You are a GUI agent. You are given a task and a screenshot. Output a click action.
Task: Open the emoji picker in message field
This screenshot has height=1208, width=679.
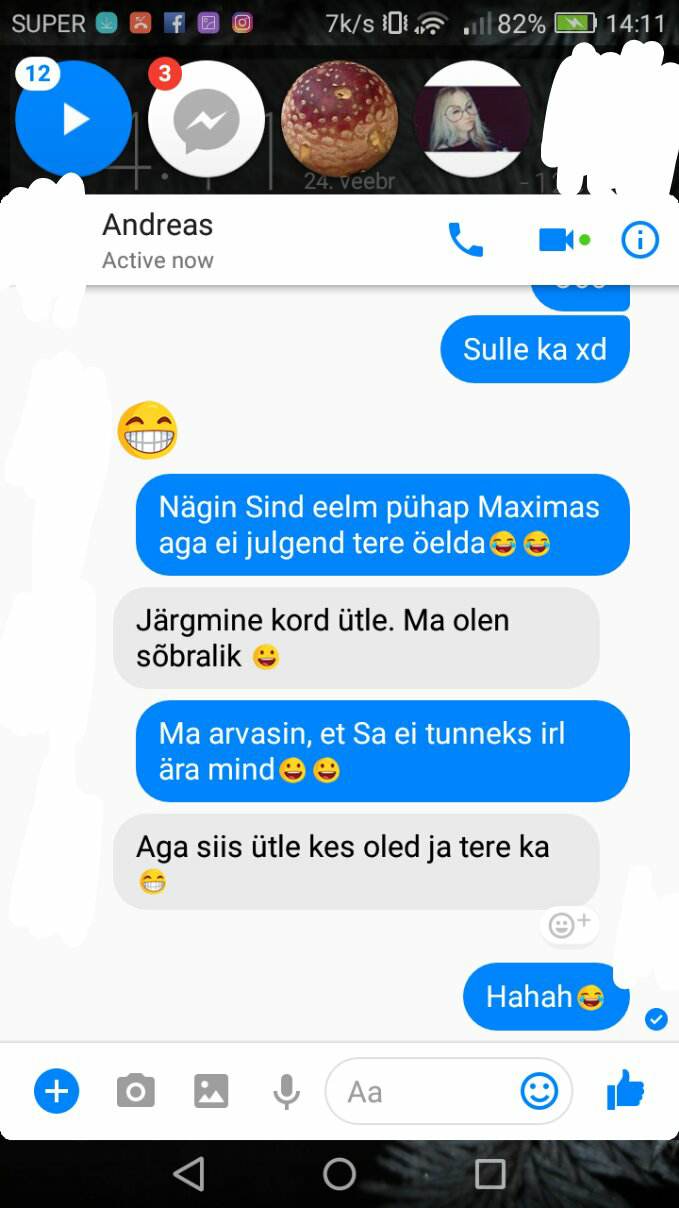(x=539, y=1091)
